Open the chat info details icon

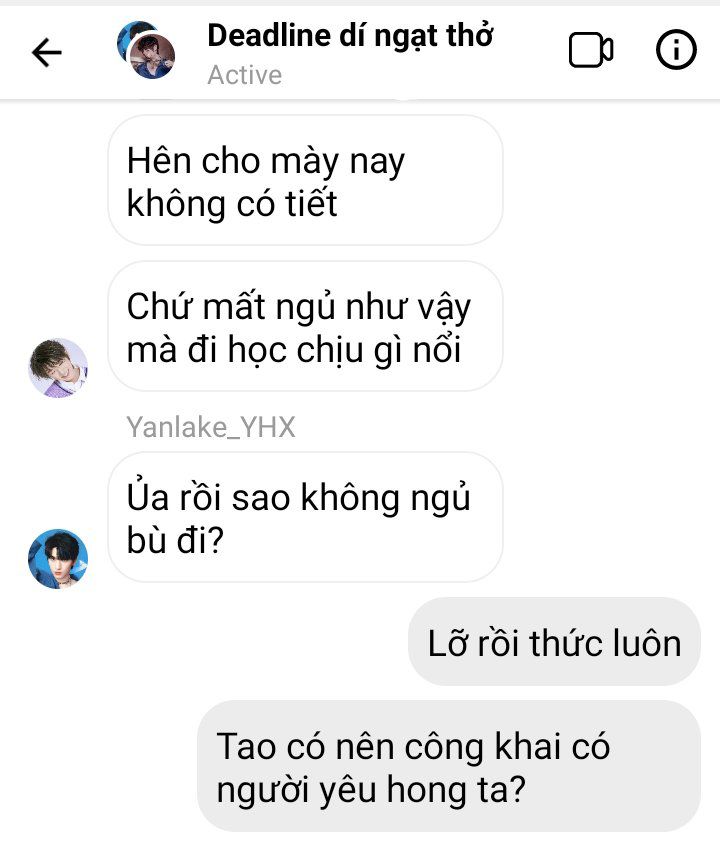pyautogui.click(x=676, y=50)
